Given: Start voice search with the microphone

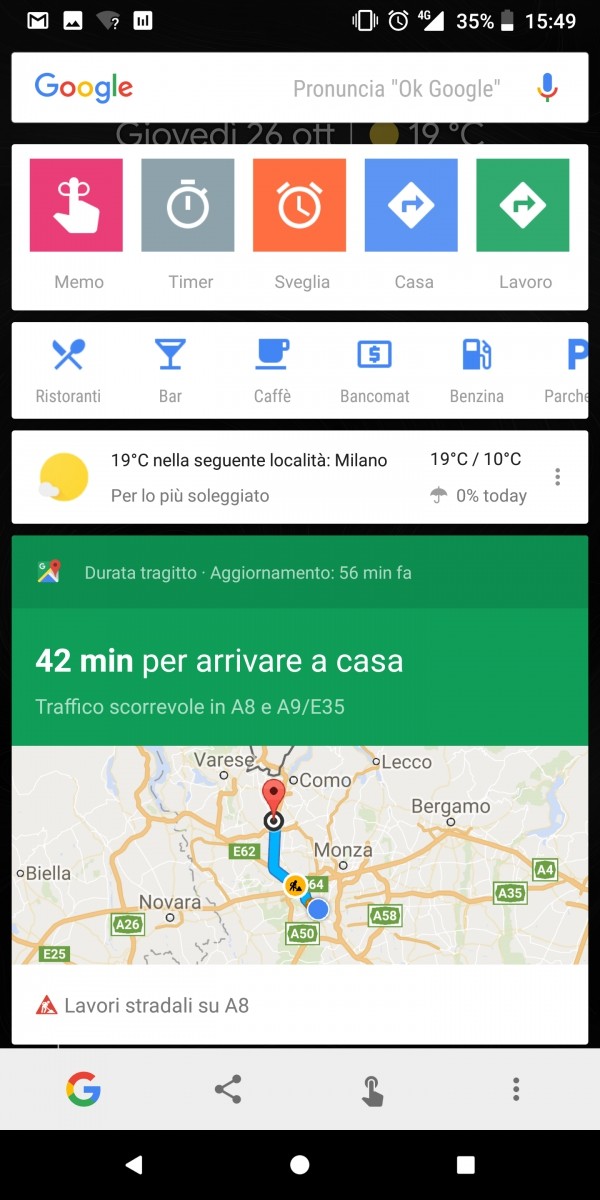Looking at the screenshot, I should pos(547,88).
